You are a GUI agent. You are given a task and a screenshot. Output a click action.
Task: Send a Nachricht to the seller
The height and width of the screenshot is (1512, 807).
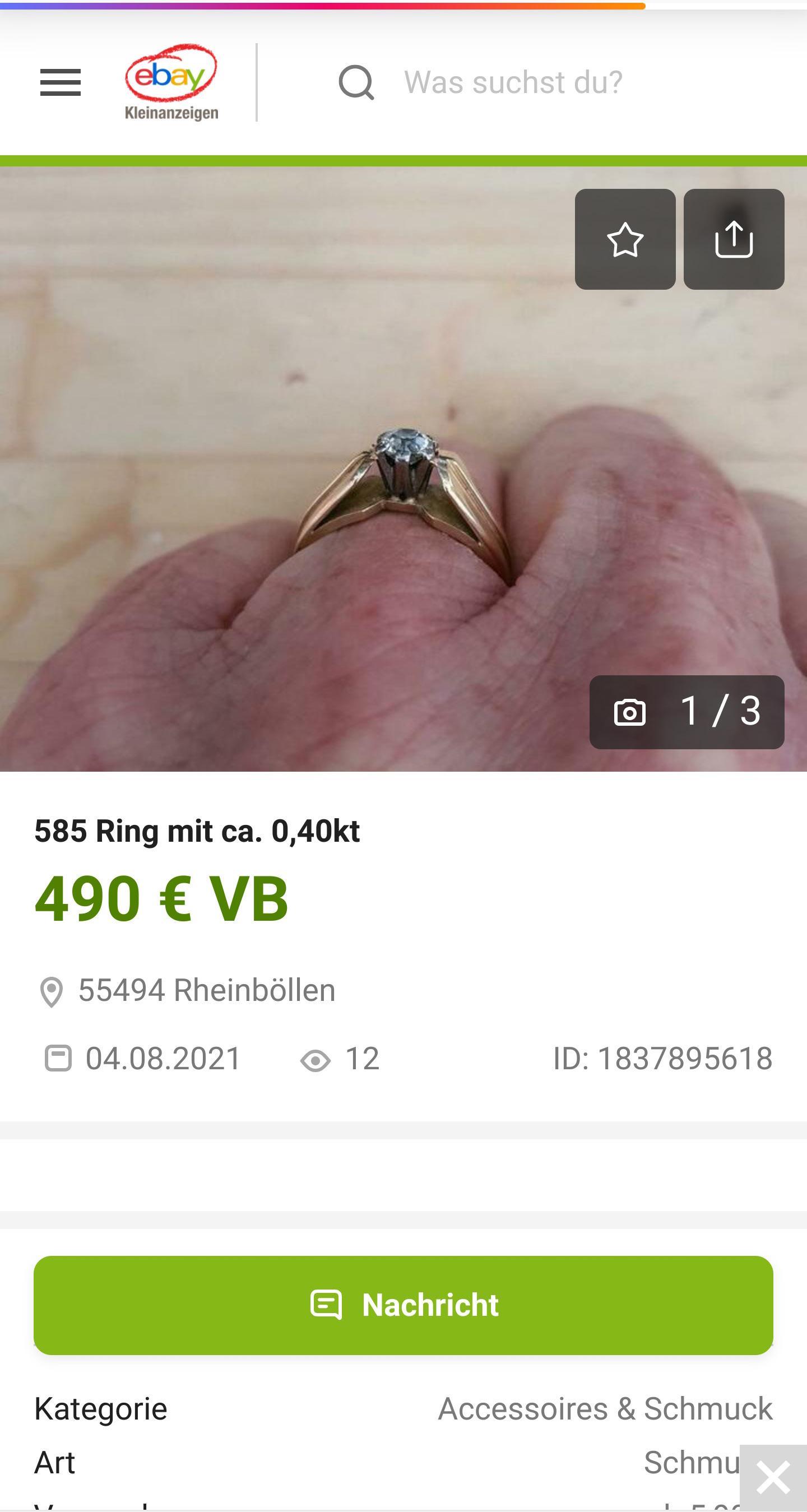point(403,1305)
